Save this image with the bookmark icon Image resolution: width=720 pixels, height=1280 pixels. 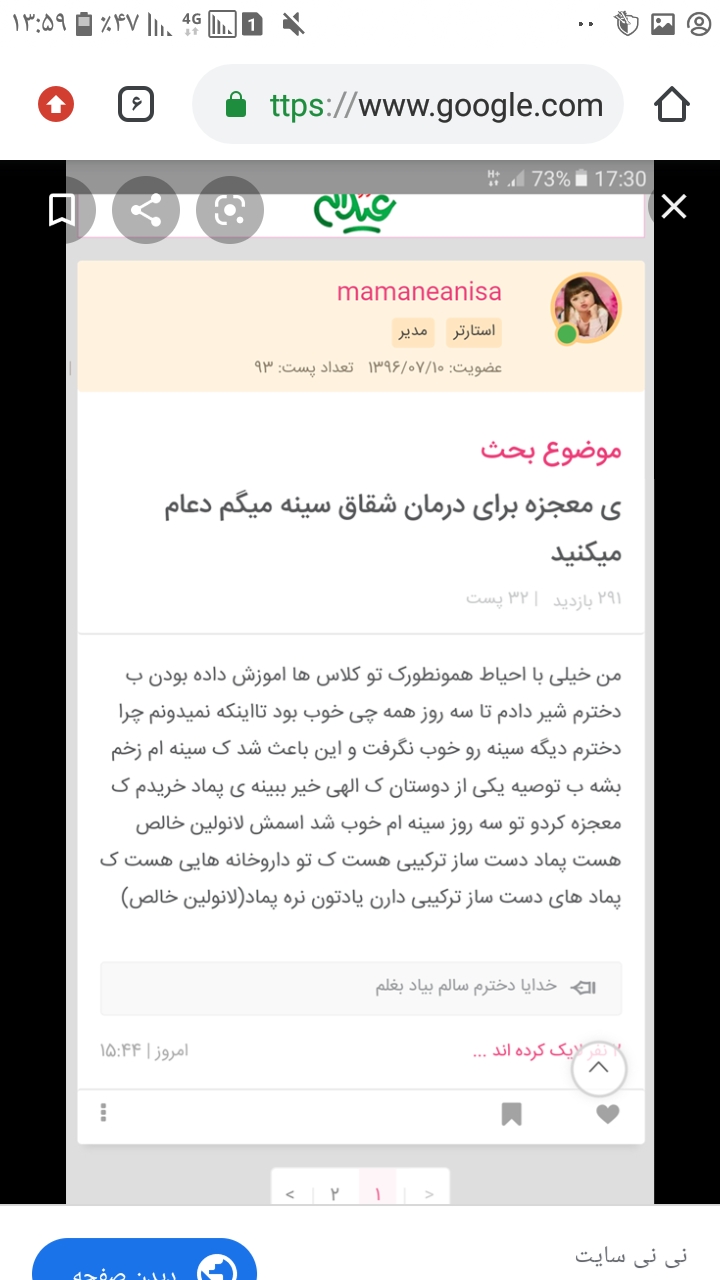pyautogui.click(x=61, y=210)
